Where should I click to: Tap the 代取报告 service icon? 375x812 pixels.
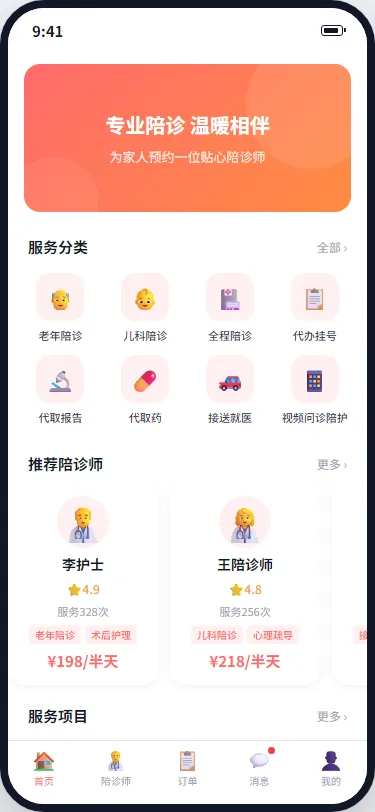coord(60,379)
